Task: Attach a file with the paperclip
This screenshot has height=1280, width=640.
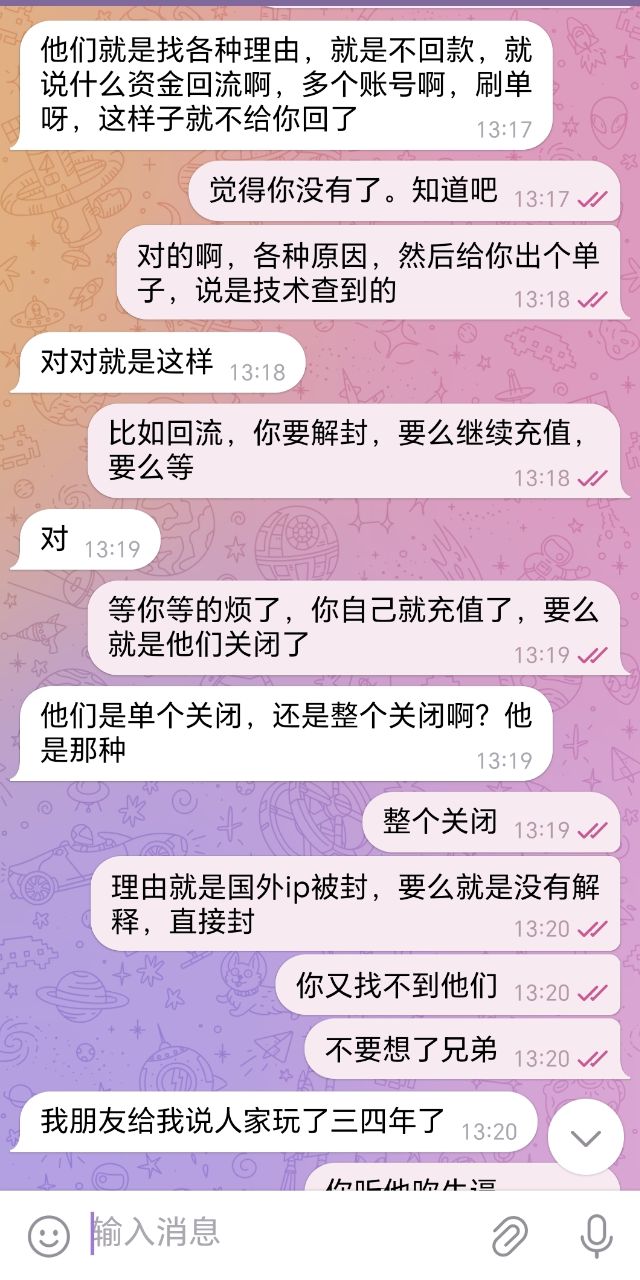Action: tap(510, 1236)
